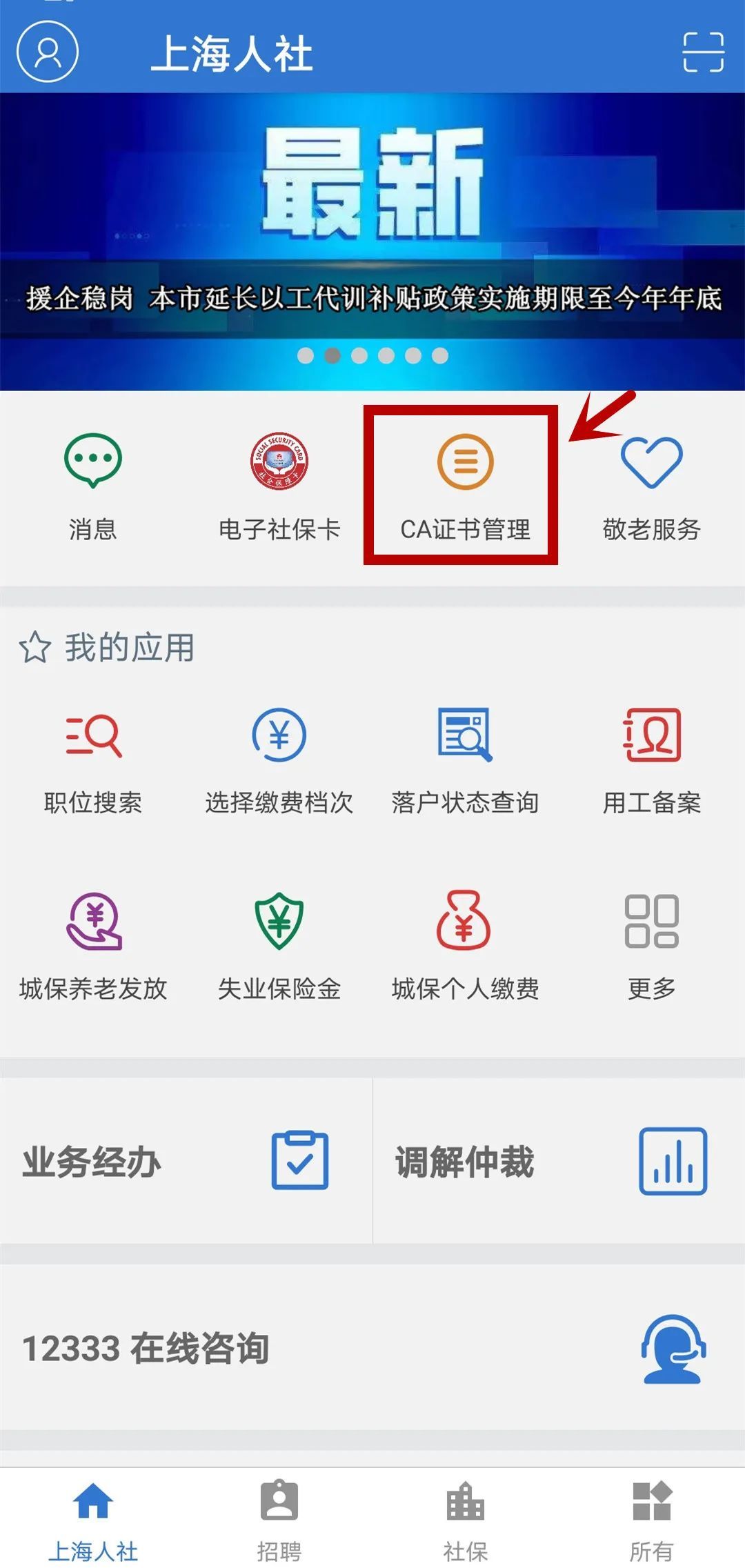Show 更多 apps
The height and width of the screenshot is (1568, 745).
[651, 945]
